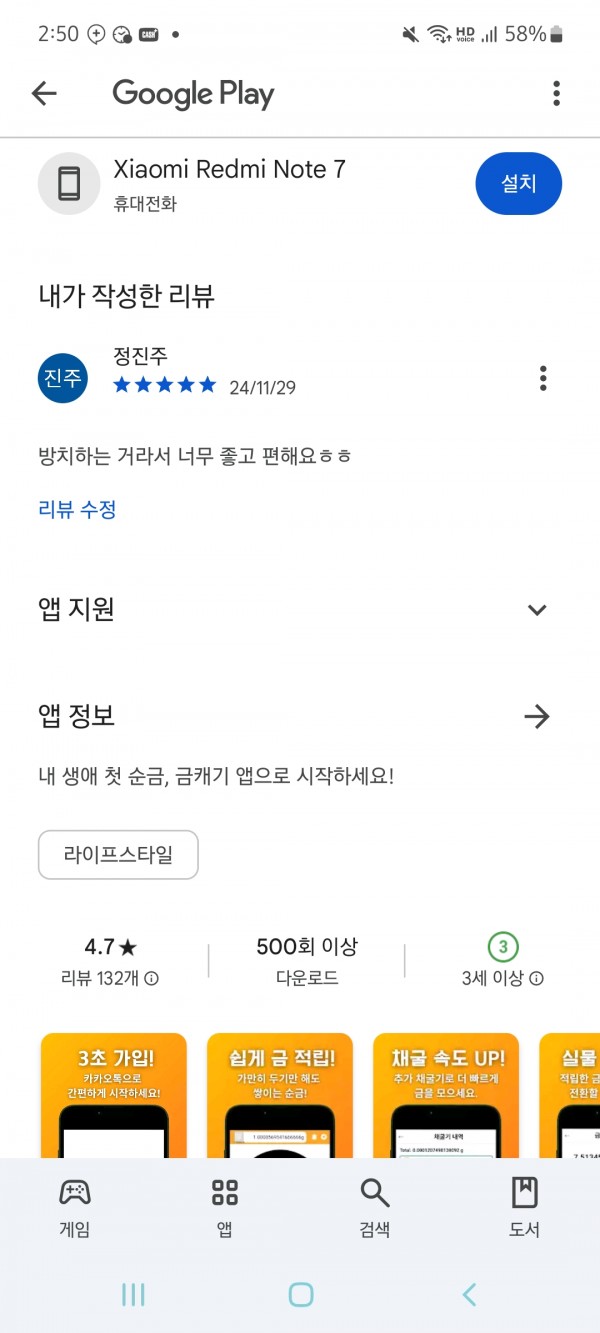Screen dimensions: 600x1333
Task: Open the 채굴 속도 UP! screenshot
Action: tap(446, 1096)
